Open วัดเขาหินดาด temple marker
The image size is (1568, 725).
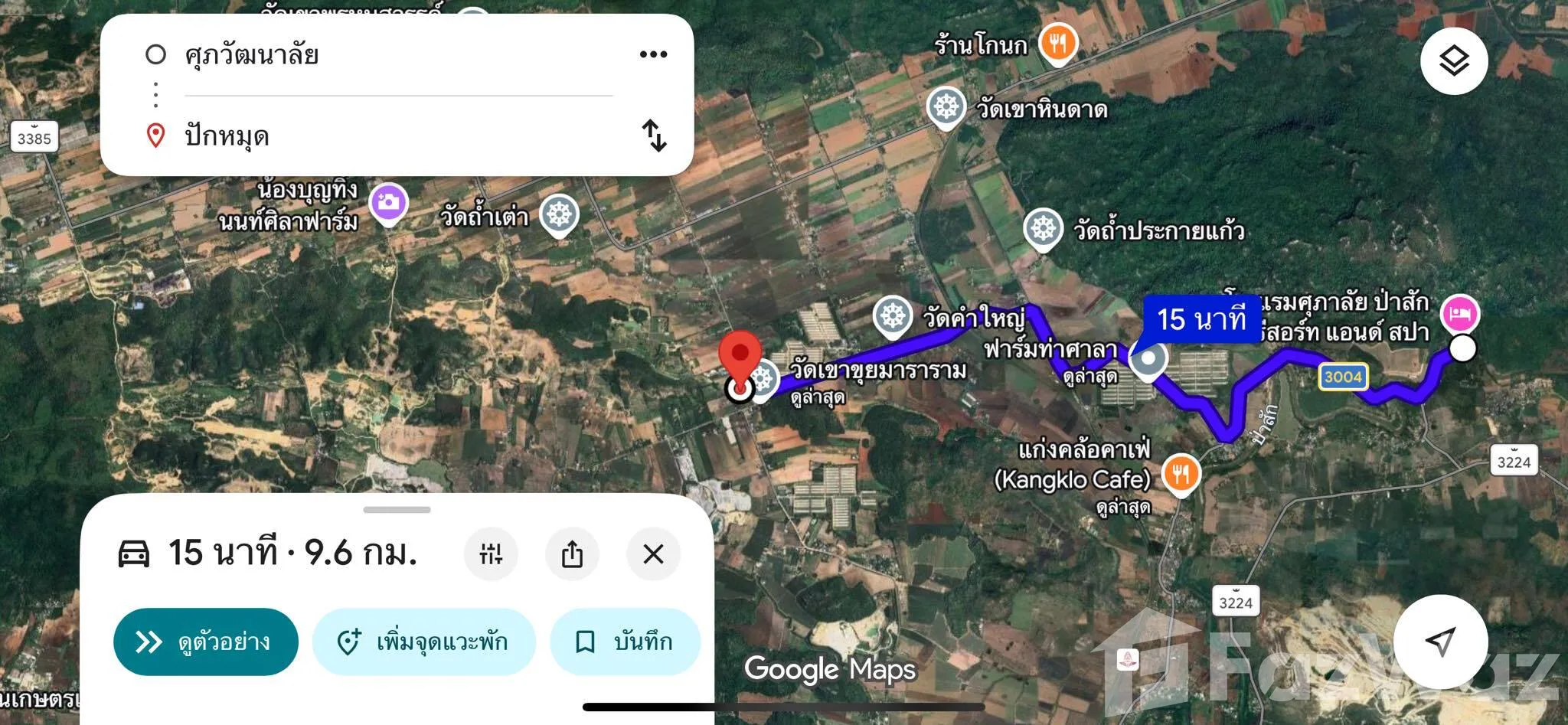tap(946, 106)
